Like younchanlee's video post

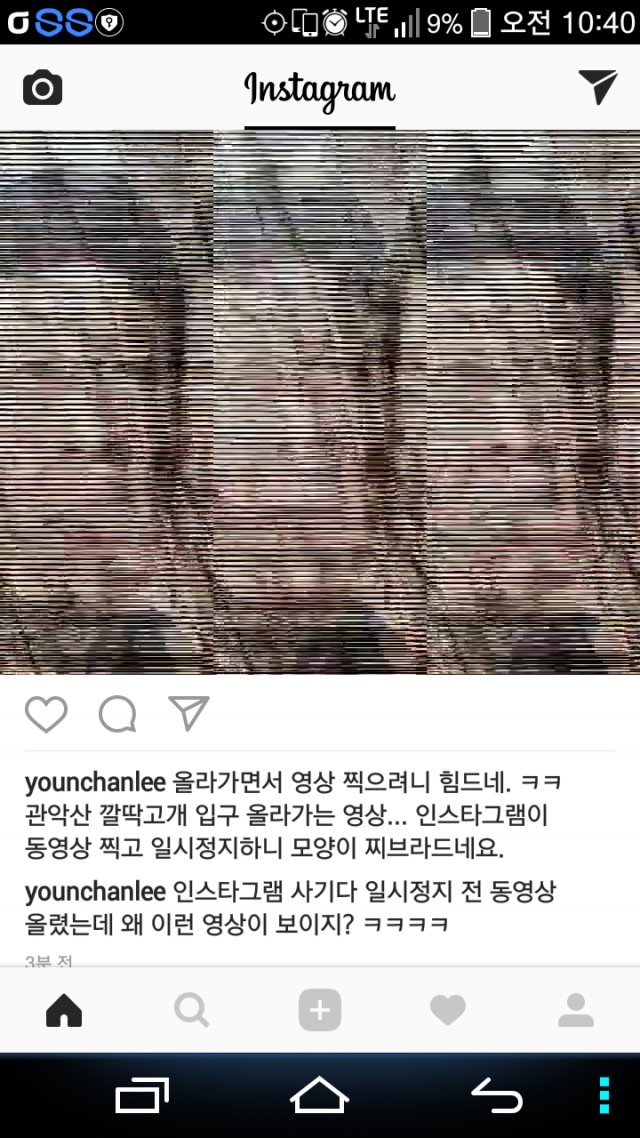tap(46, 714)
